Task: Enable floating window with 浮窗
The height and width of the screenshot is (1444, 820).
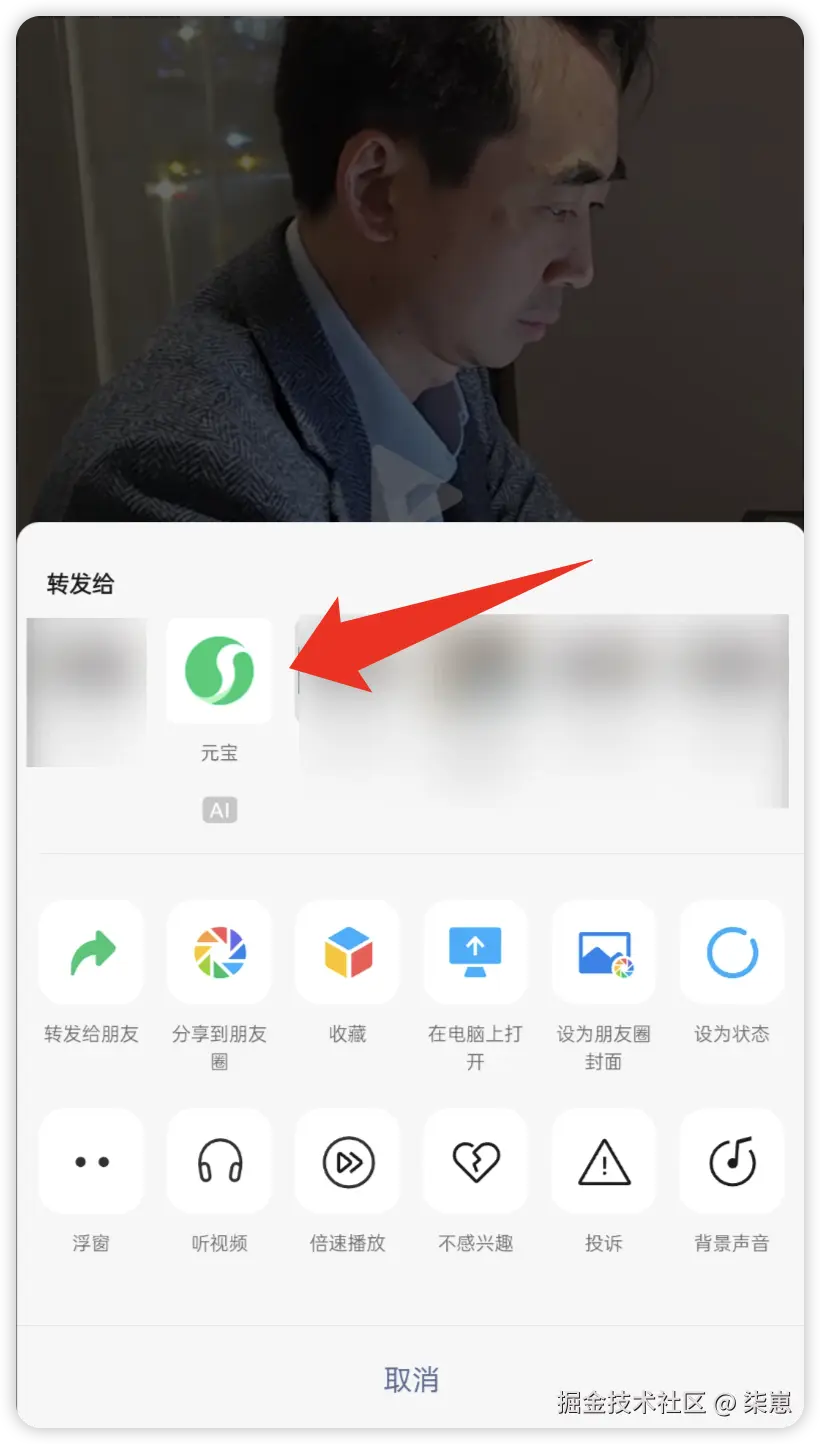Action: tap(91, 1161)
